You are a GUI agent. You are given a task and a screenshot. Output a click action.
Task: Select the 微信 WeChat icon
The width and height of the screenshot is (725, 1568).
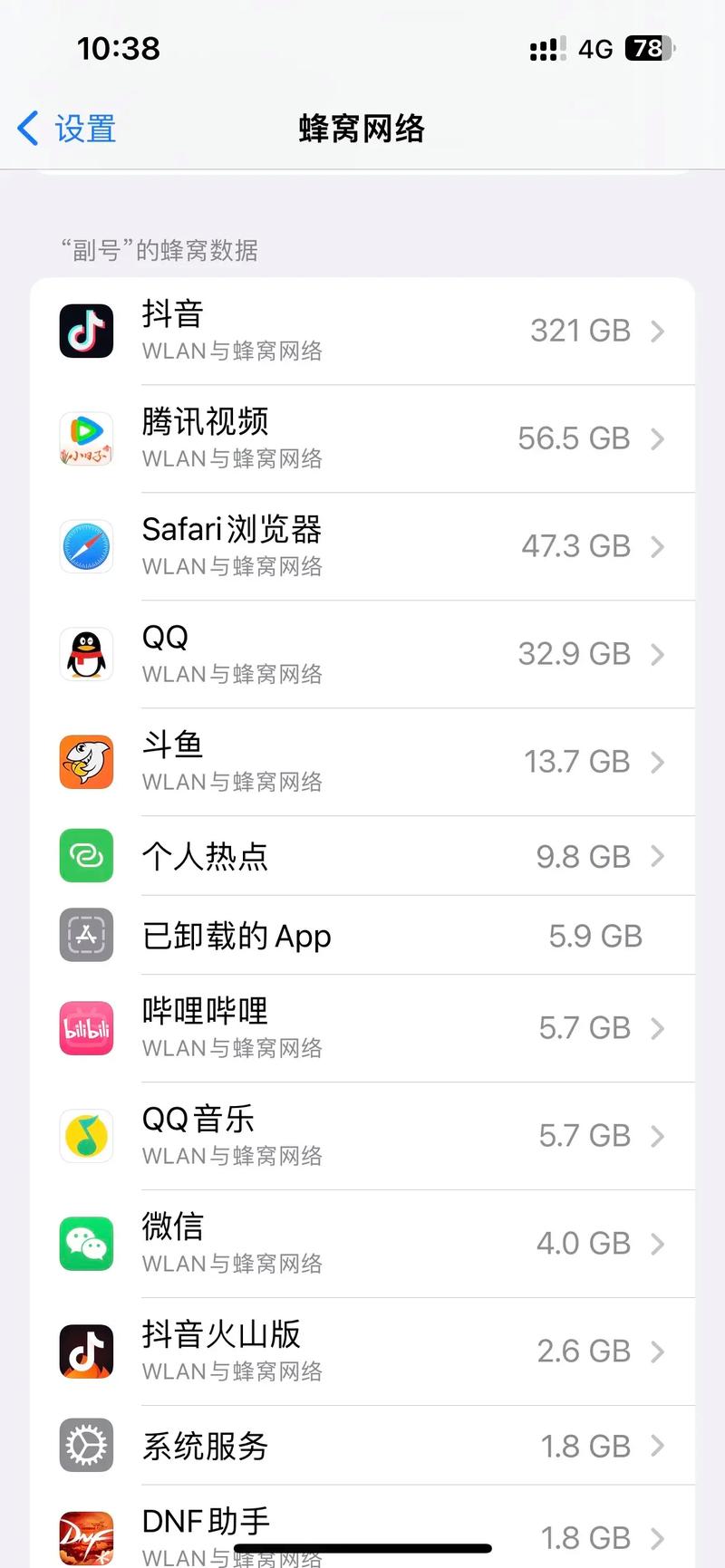pyautogui.click(x=85, y=1244)
